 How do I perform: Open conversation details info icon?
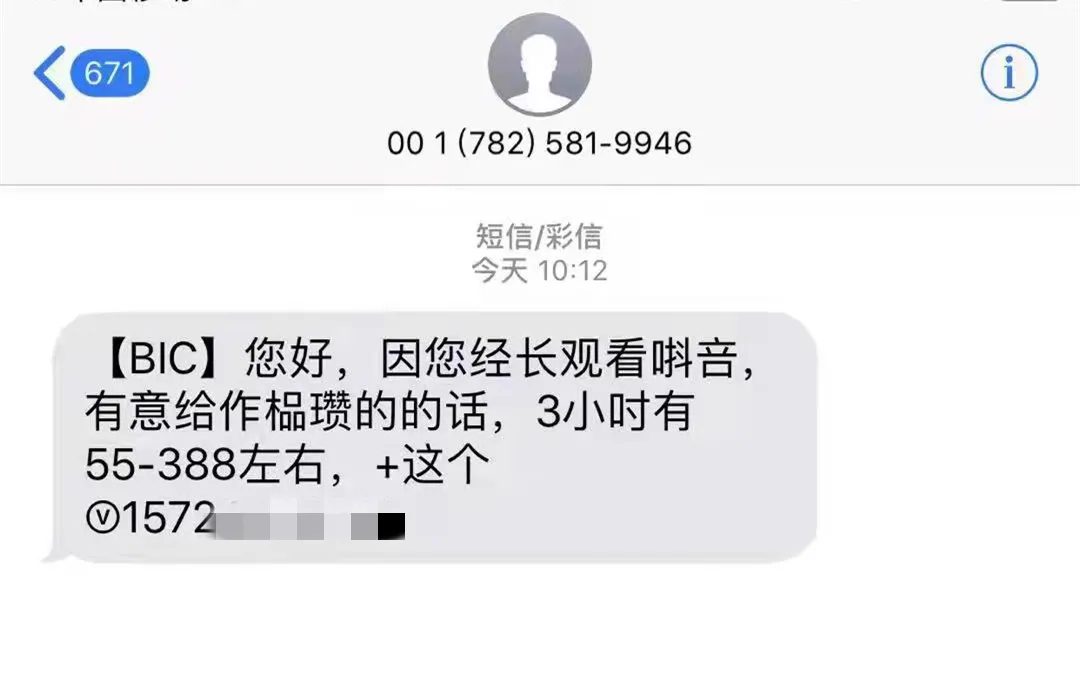point(1008,72)
